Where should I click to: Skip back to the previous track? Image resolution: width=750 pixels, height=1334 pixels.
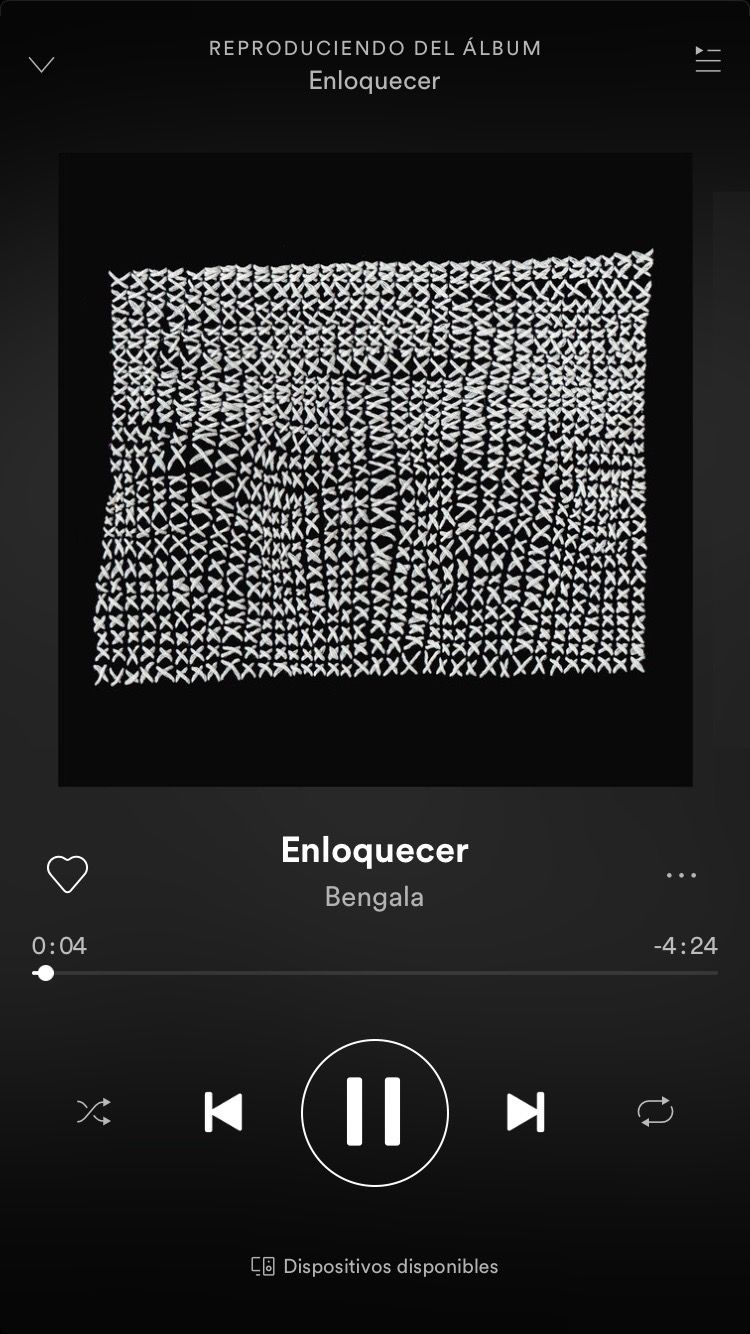[x=223, y=1112]
